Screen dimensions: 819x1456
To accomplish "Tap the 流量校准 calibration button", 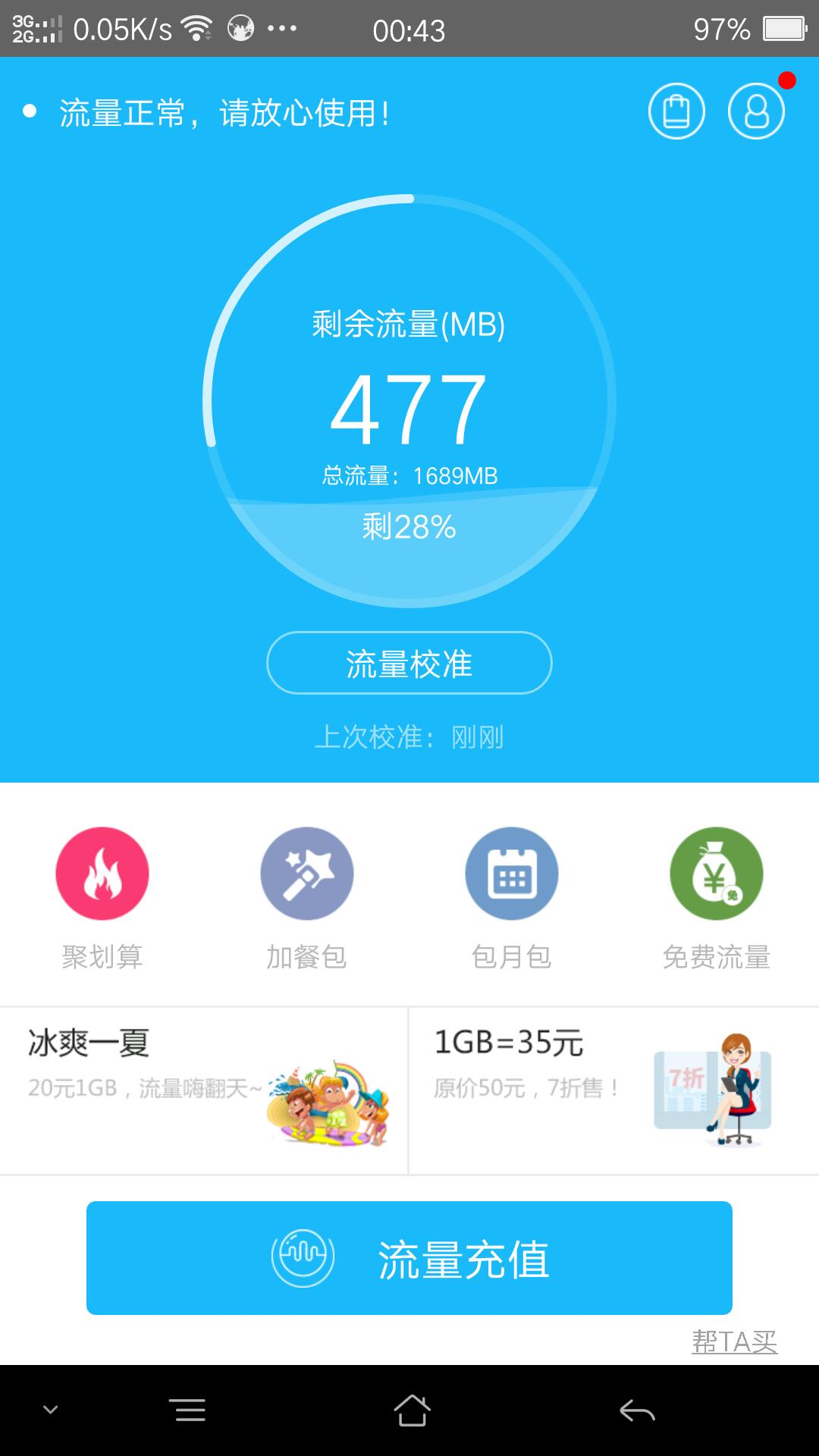I will coord(409,663).
